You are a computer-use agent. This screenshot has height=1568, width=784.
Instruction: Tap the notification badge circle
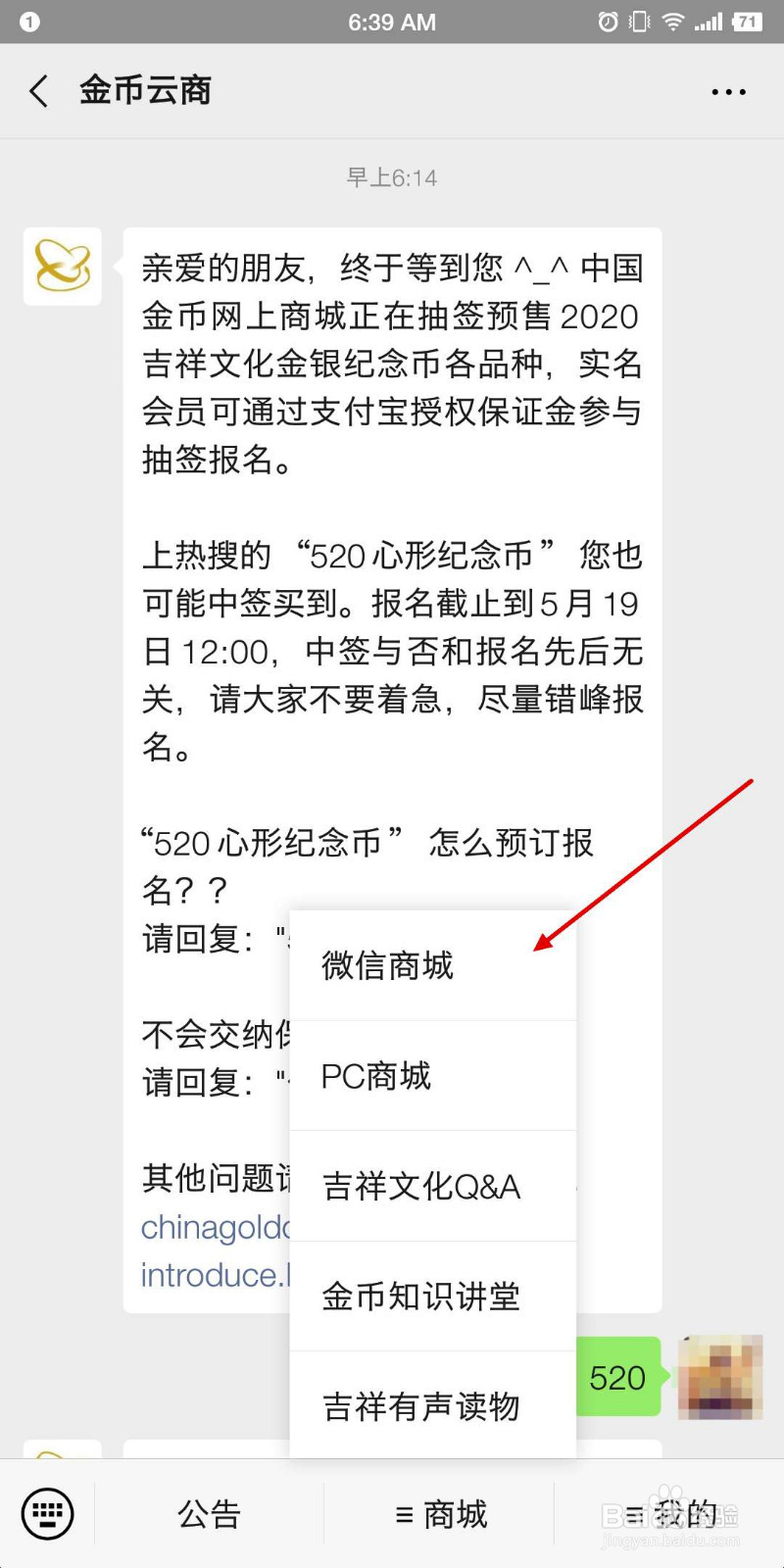pos(29,22)
